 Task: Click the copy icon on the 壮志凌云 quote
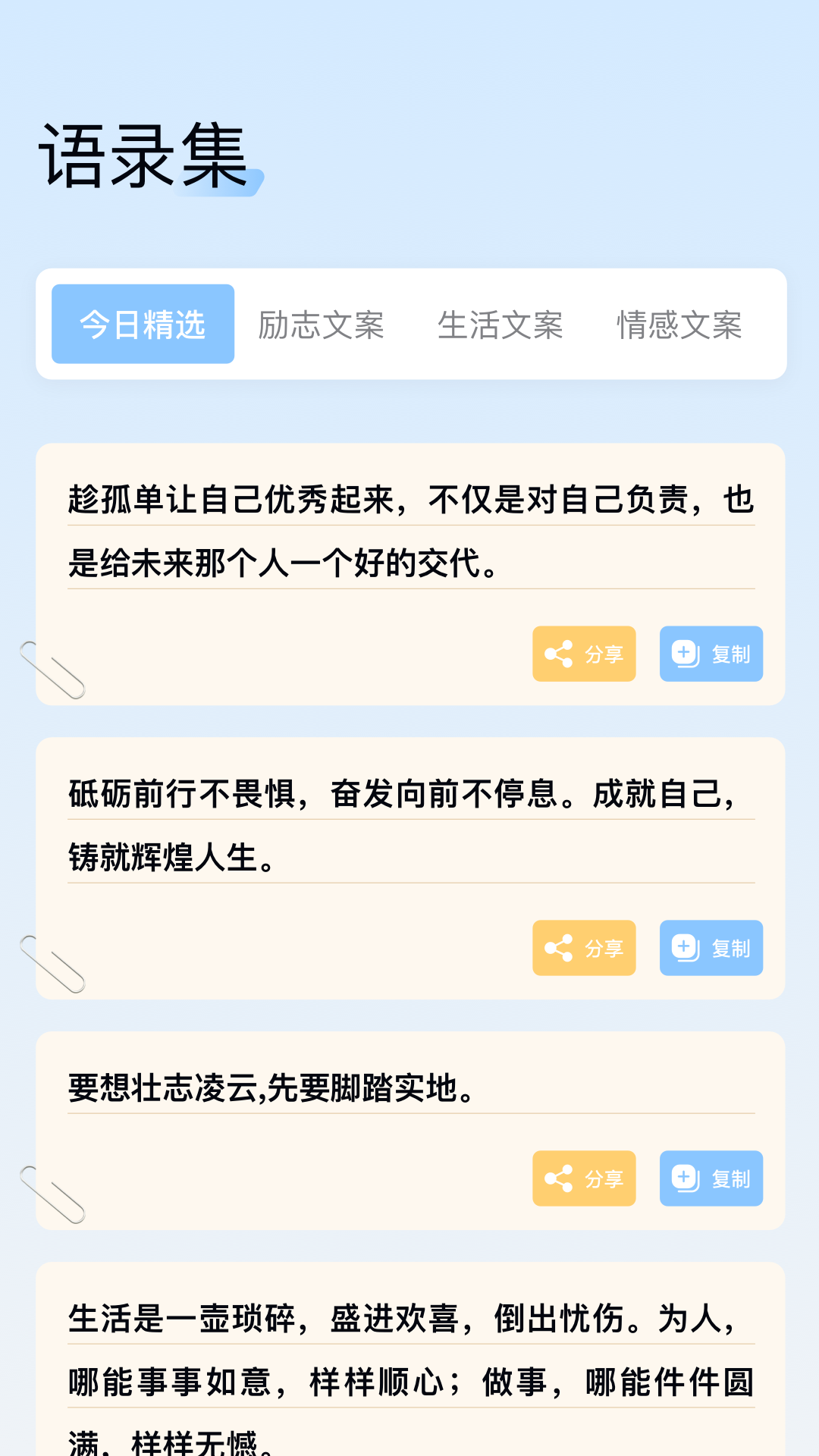click(x=685, y=1178)
